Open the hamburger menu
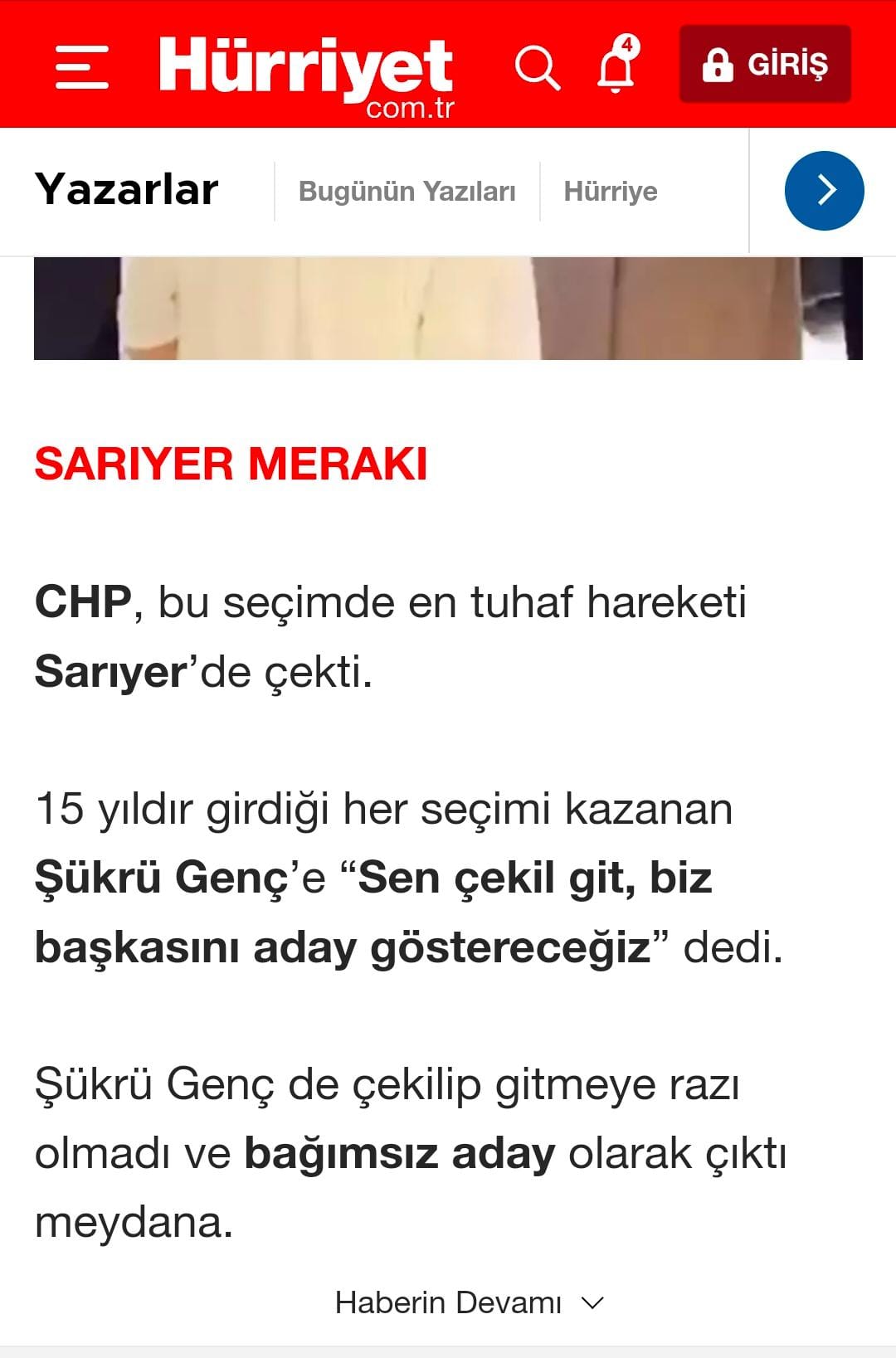Viewport: 896px width, 1358px height. tap(81, 67)
